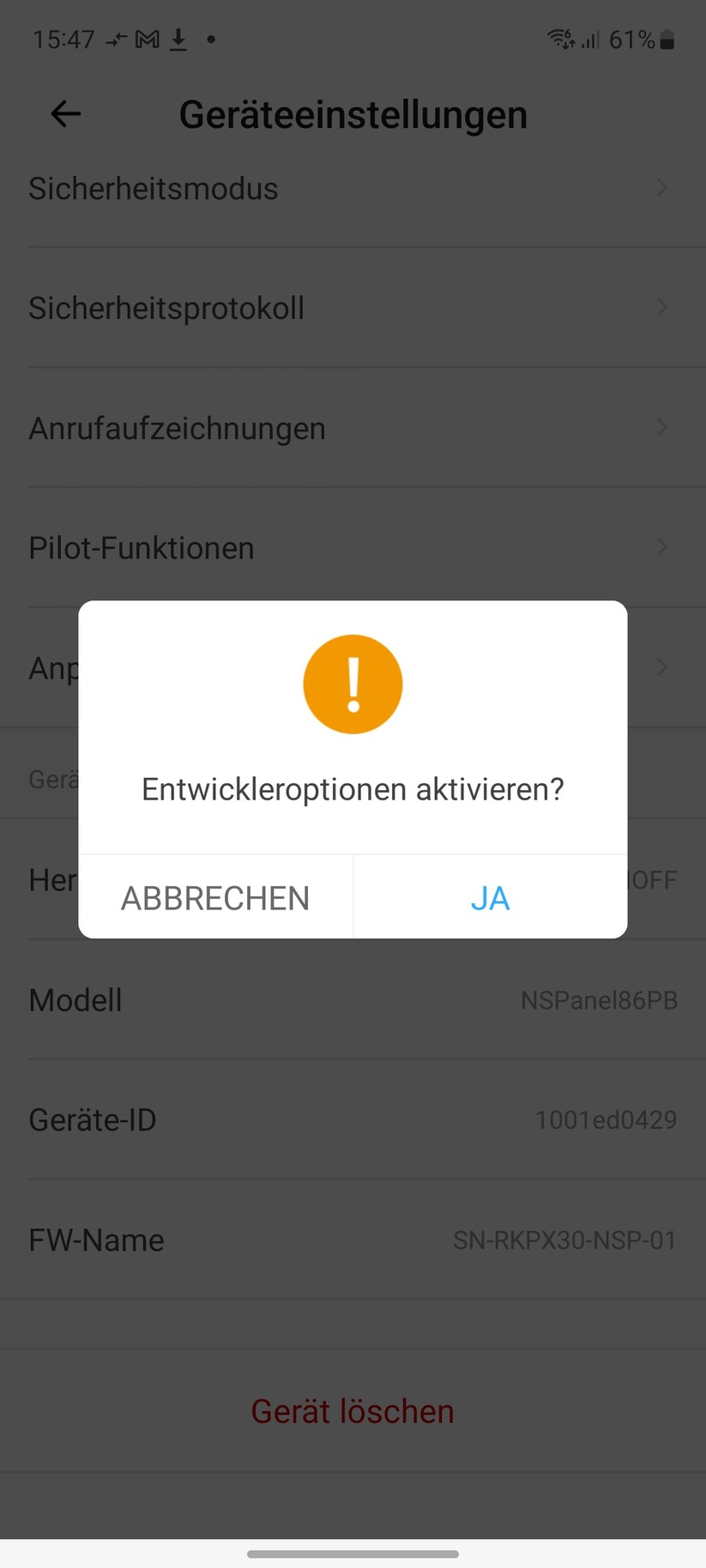Expand Anrufaufzeichnungen with its arrow
This screenshot has height=1568, width=706.
coord(661,427)
